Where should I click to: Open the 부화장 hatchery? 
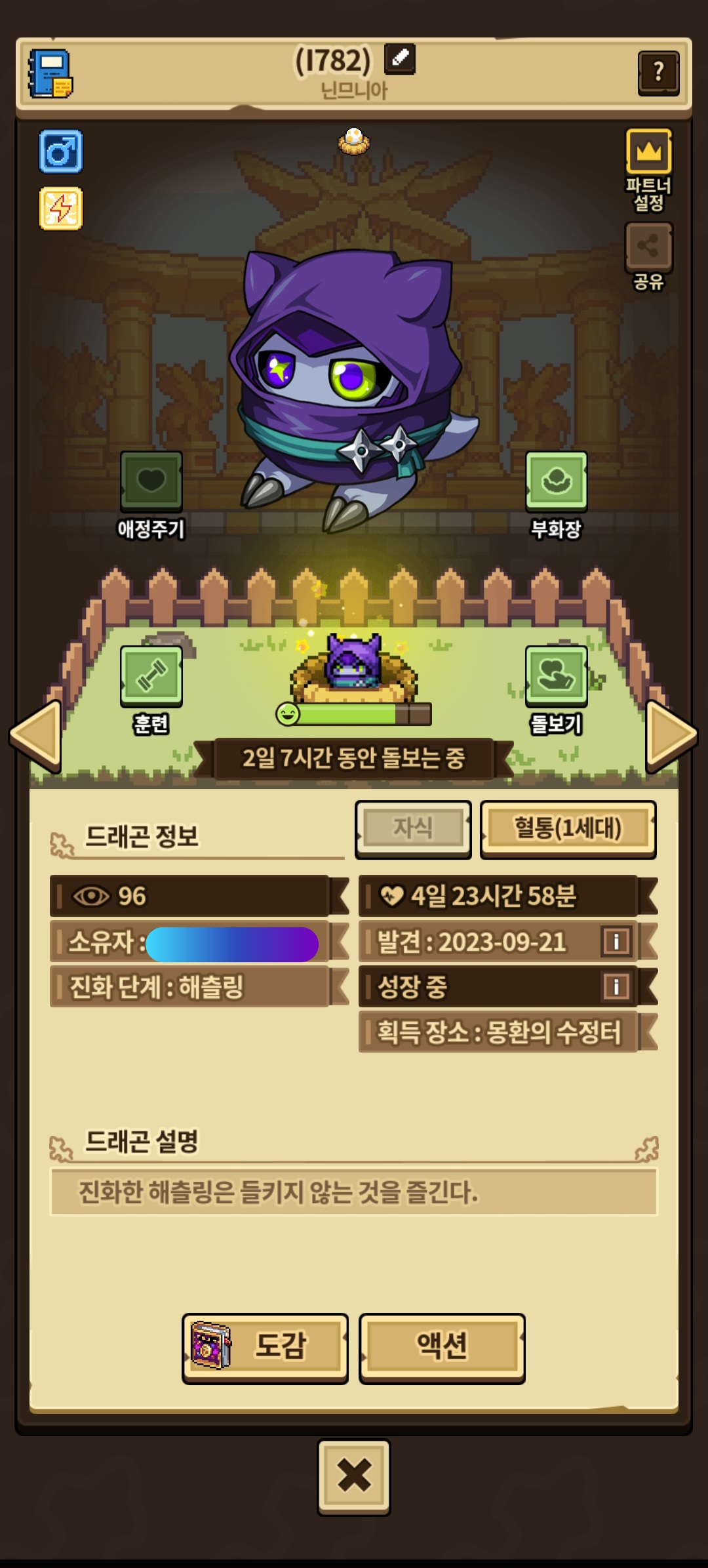[556, 481]
